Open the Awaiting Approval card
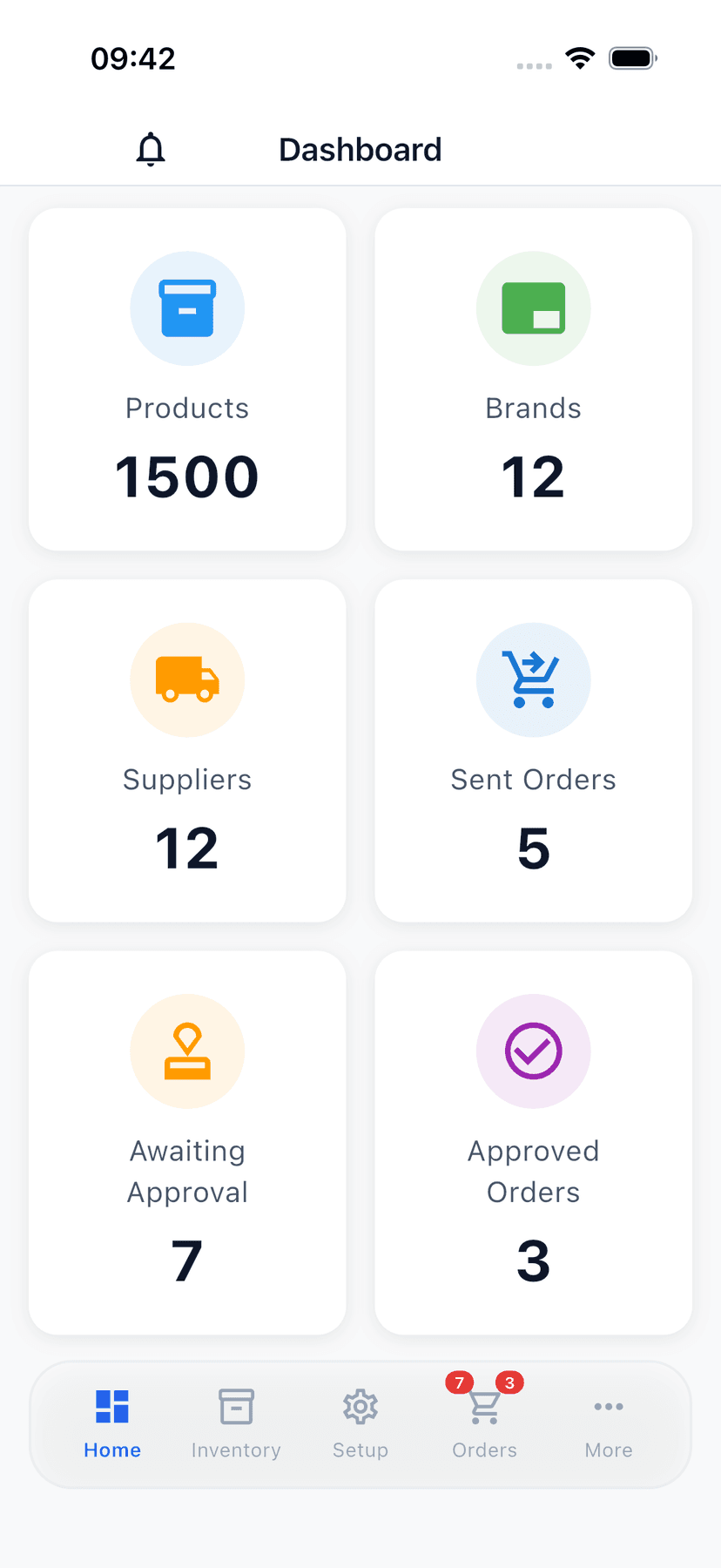Image resolution: width=721 pixels, height=1568 pixels. pos(187,1141)
